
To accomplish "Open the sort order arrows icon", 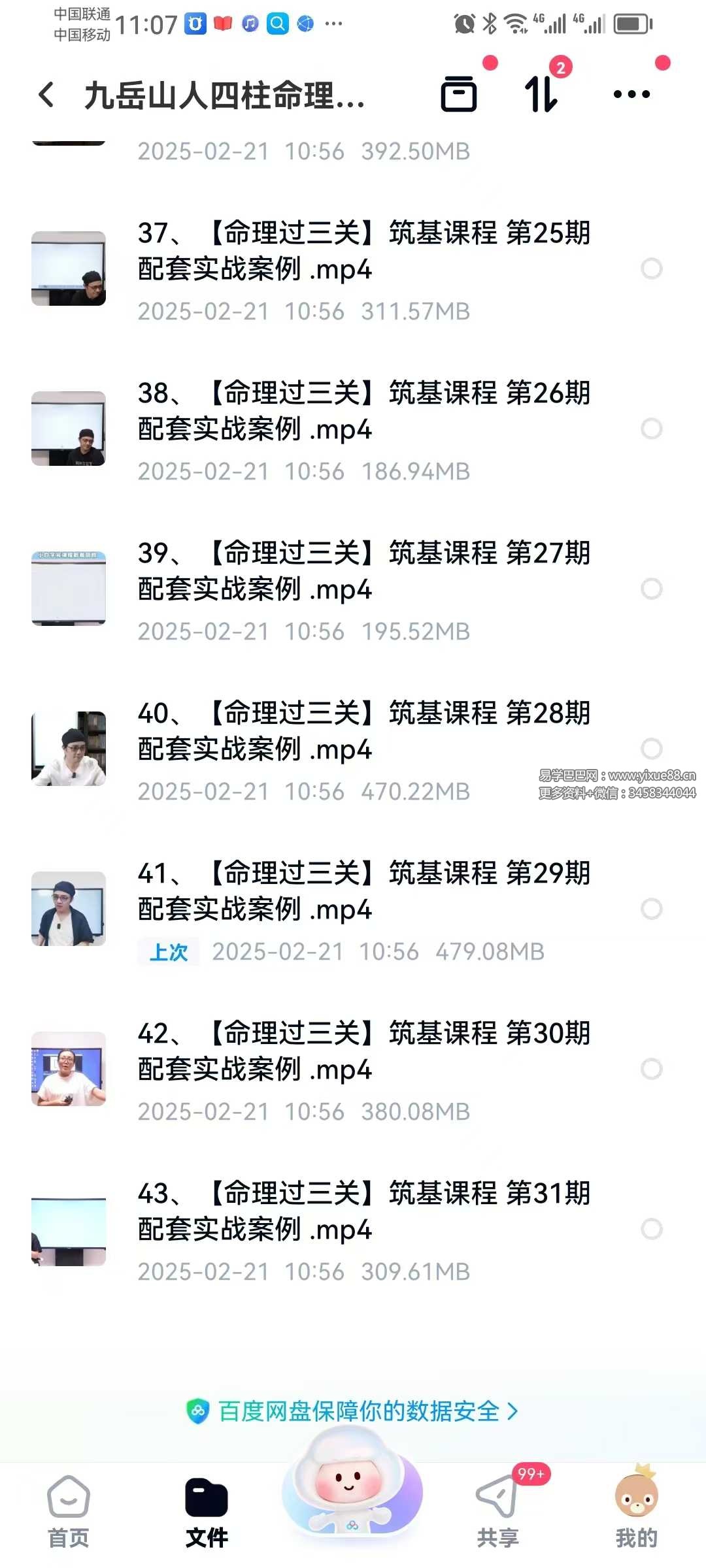I will (542, 94).
